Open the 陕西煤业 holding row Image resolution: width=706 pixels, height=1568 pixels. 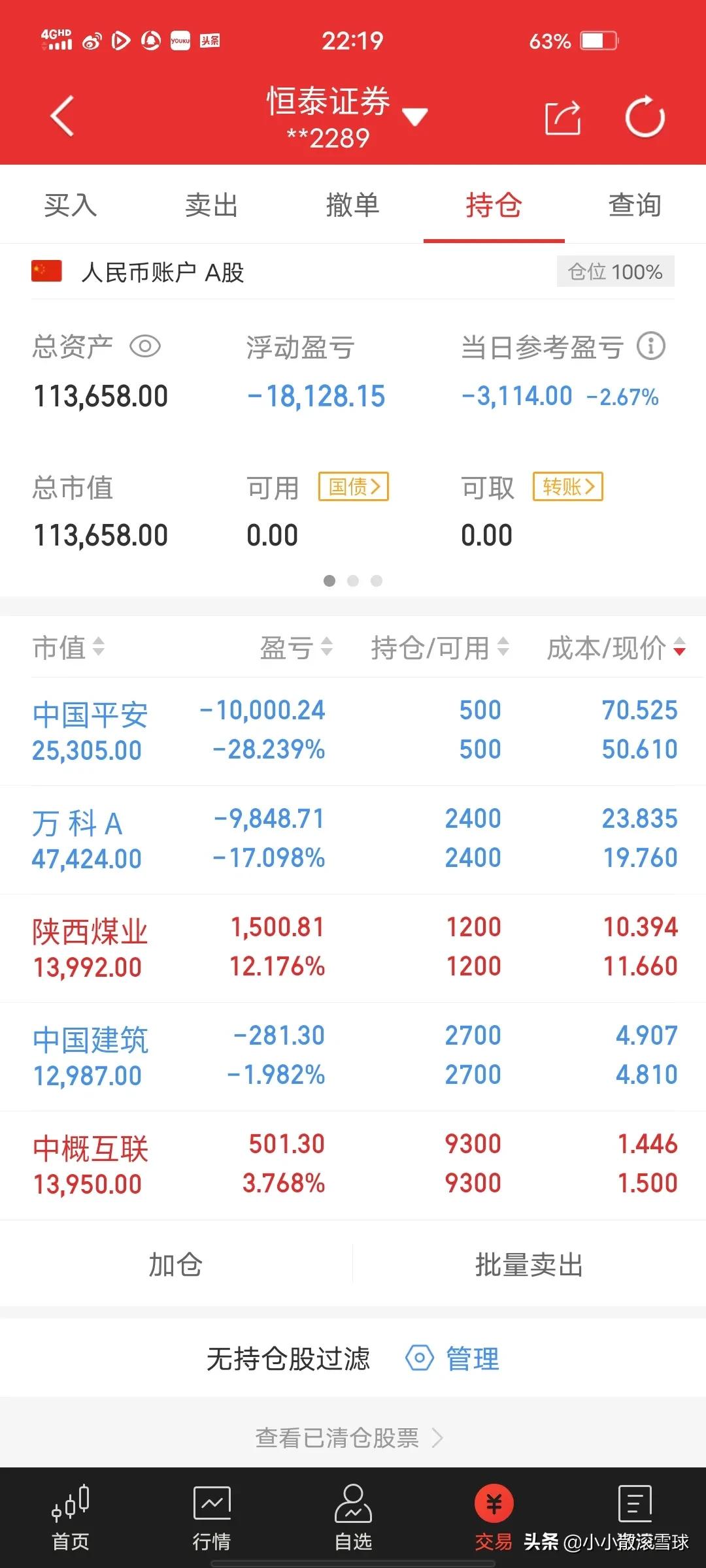(x=353, y=948)
